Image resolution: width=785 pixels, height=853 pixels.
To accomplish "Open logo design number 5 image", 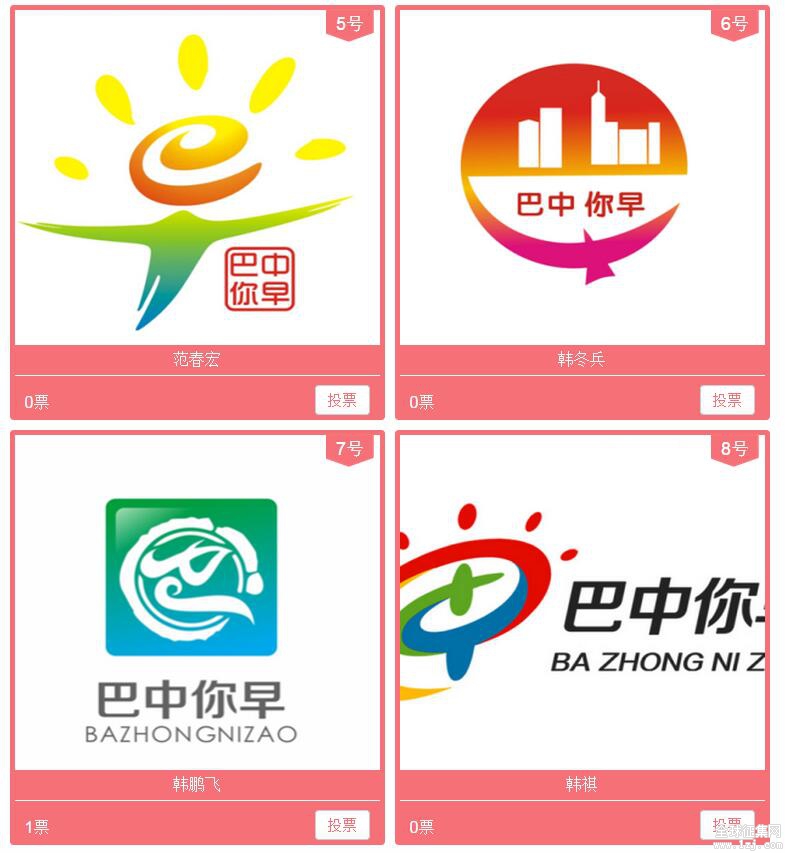I will 197,180.
